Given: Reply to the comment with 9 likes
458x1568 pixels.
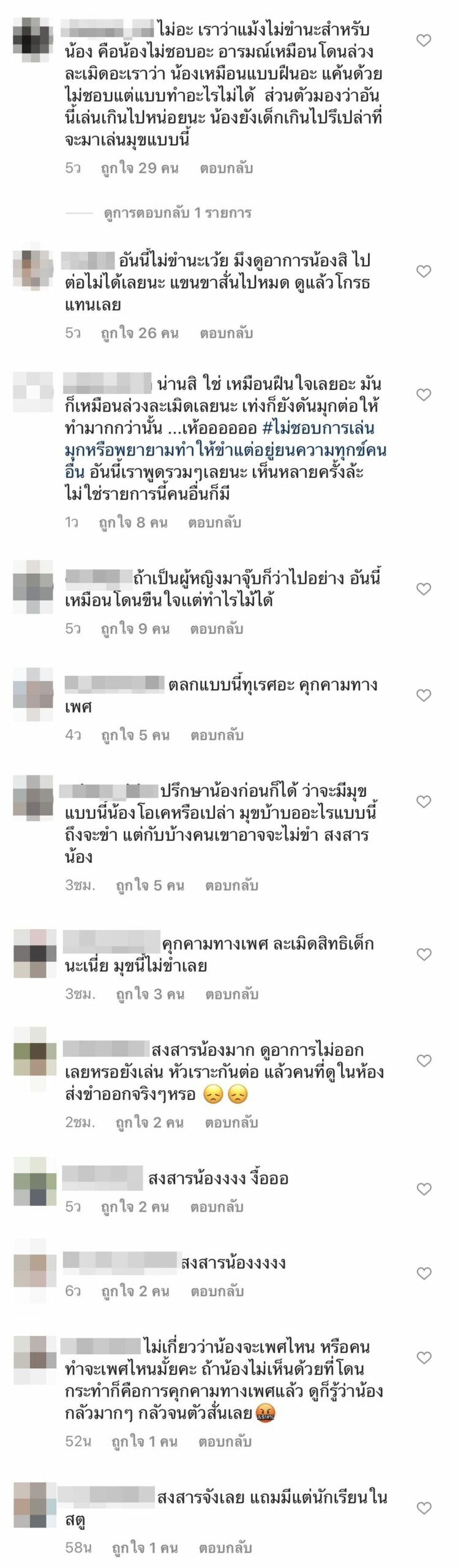Looking at the screenshot, I should point(216,628).
